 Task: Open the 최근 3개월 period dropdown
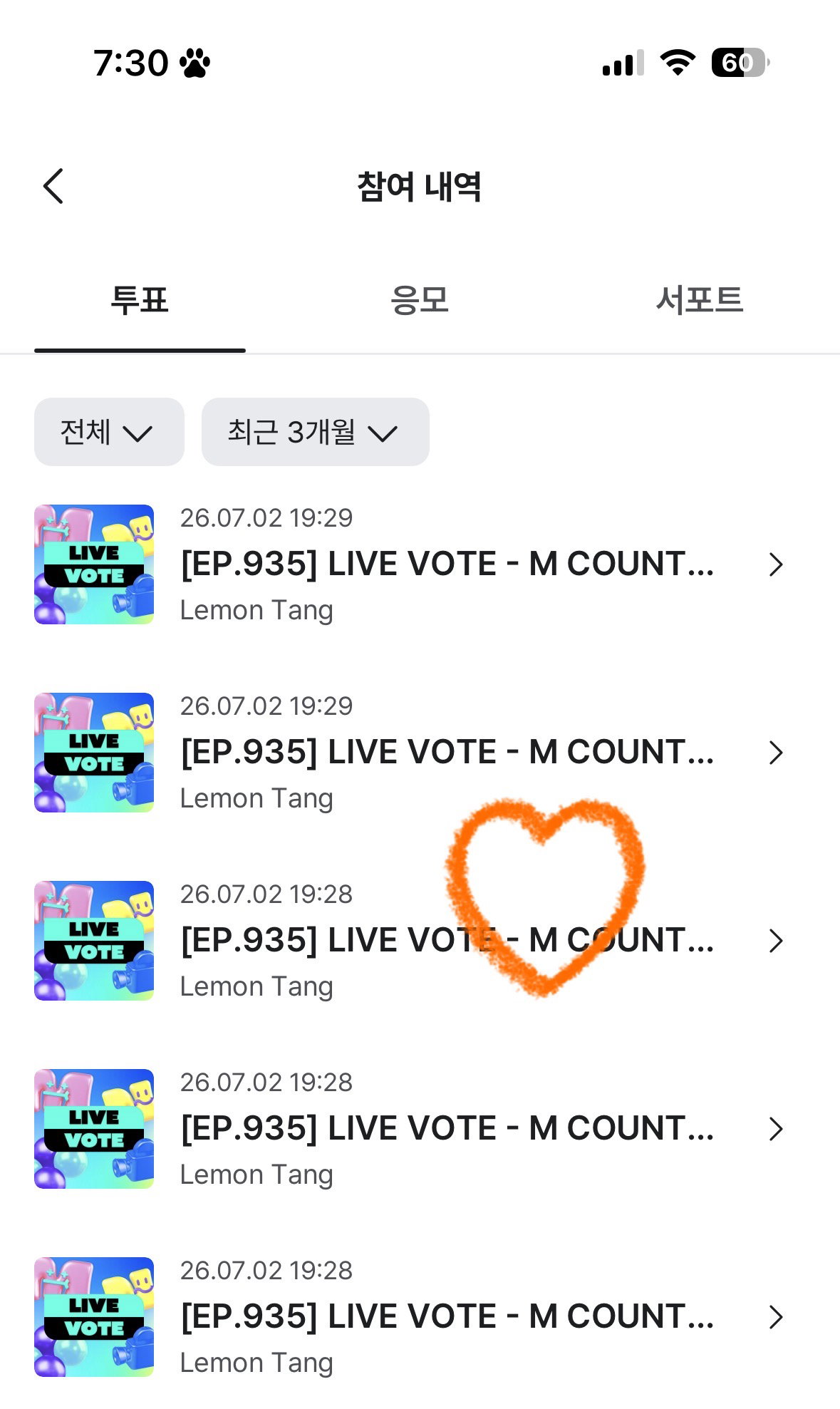(316, 432)
